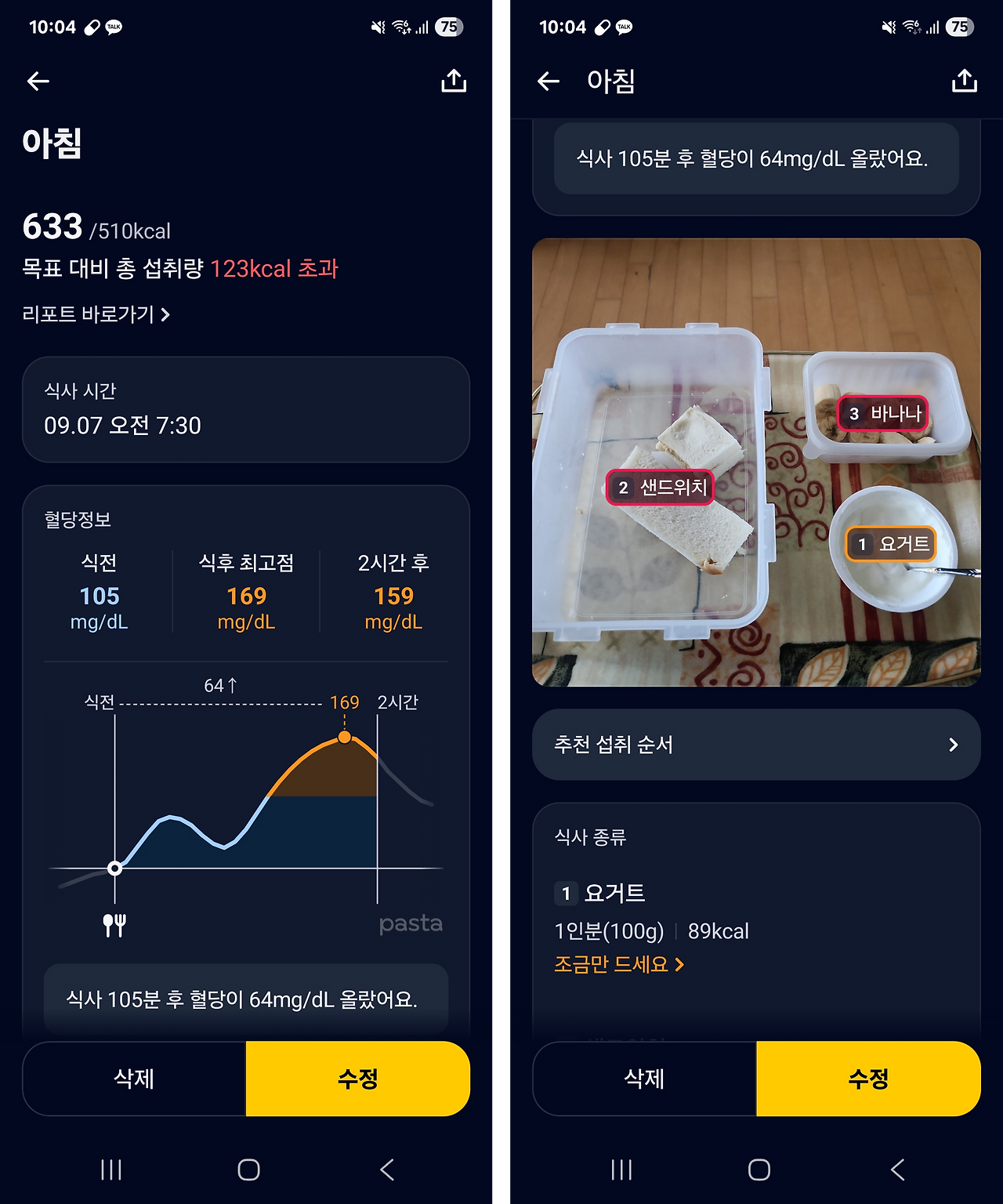Tap the meal photo thumbnail
The width and height of the screenshot is (1003, 1204).
[x=756, y=462]
